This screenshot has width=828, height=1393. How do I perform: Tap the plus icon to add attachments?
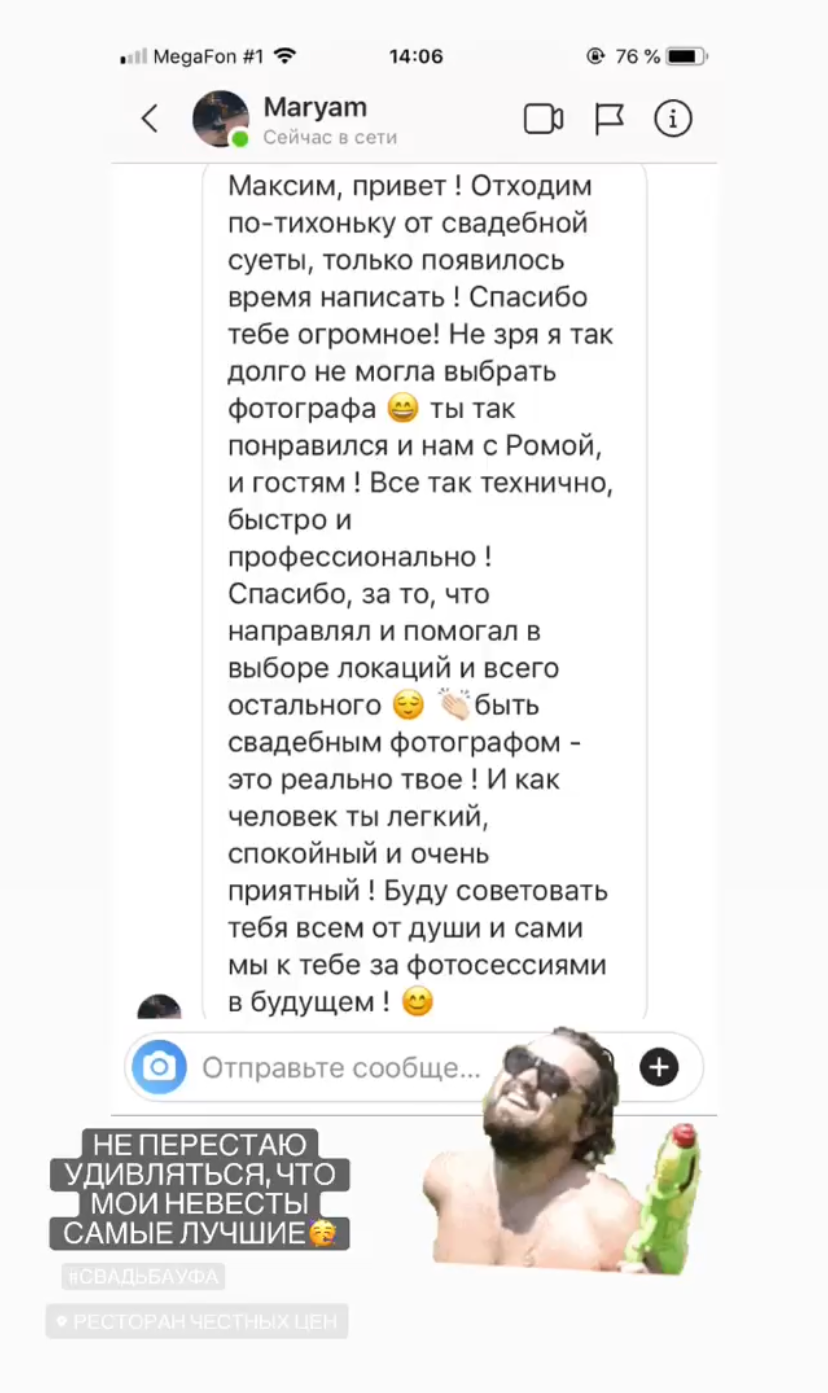tap(658, 1067)
